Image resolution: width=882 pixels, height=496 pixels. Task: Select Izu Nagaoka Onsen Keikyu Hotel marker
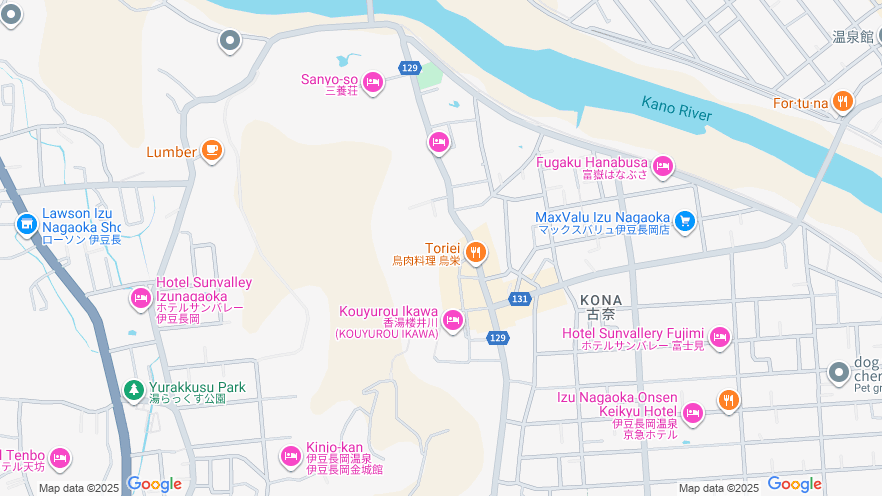click(x=693, y=412)
